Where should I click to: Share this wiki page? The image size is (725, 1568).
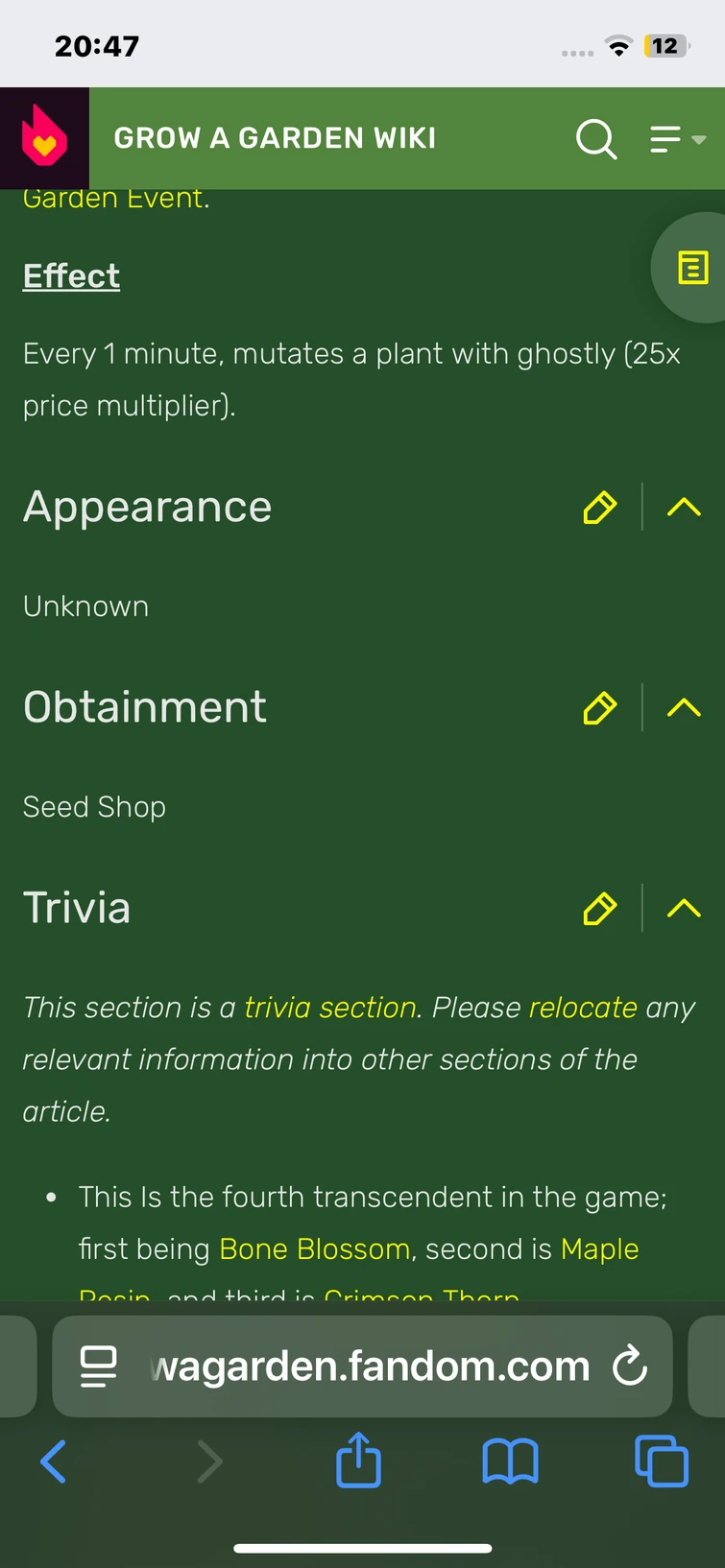click(358, 1461)
